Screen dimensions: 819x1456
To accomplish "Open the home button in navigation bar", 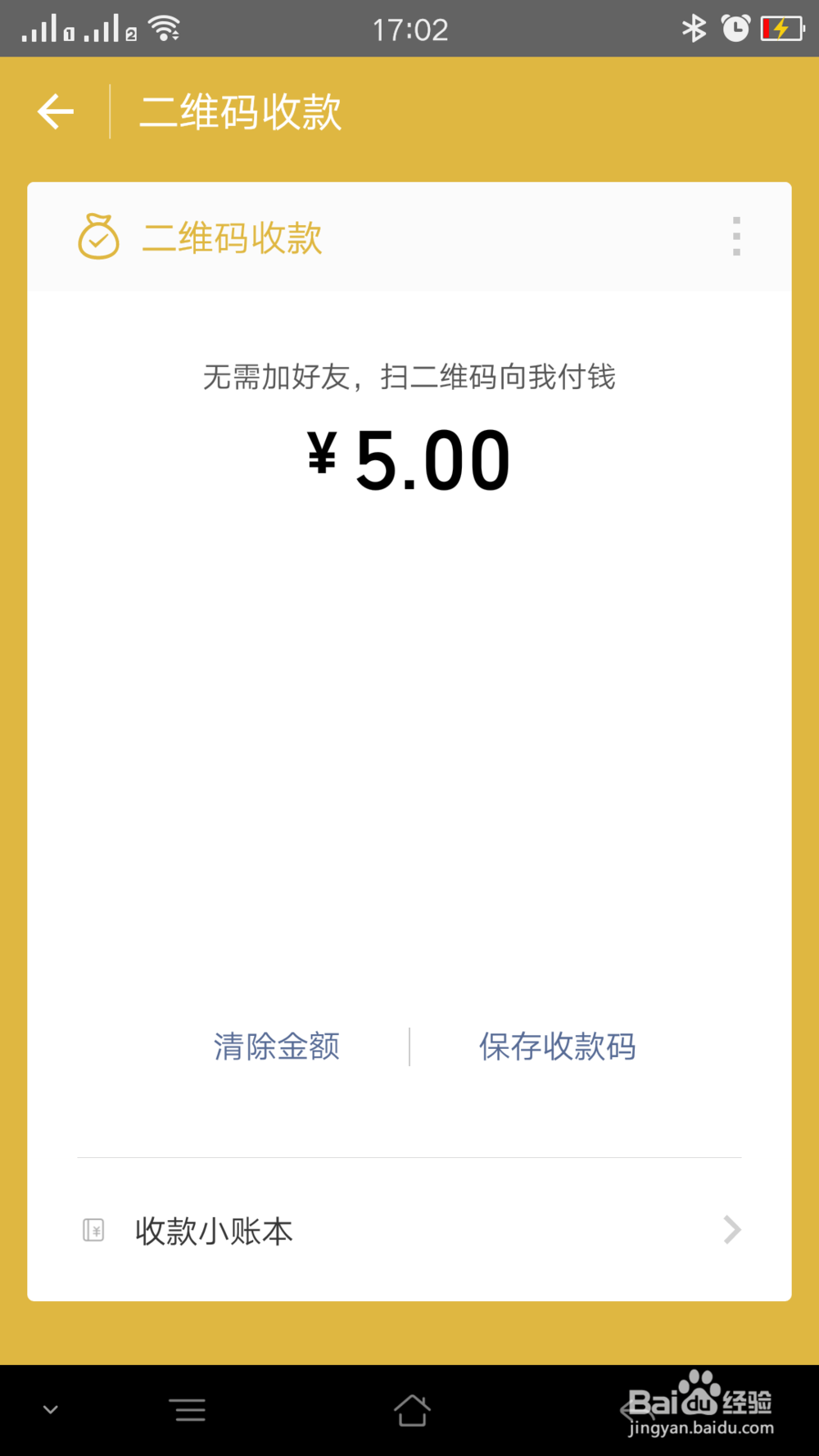I will [413, 1410].
